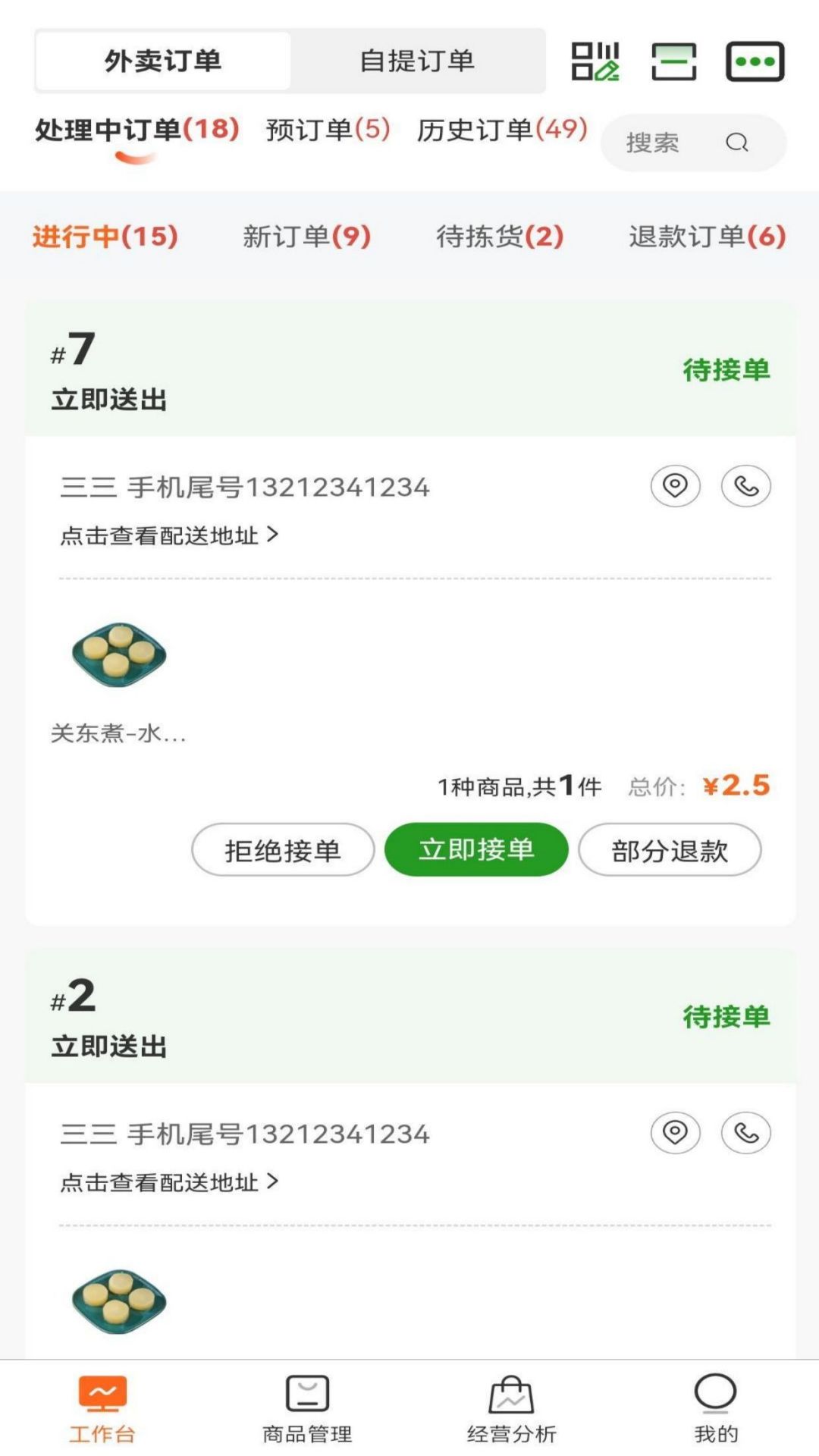The width and height of the screenshot is (819, 1456).
Task: Select the 退款订单(6) filter
Action: coord(704,237)
